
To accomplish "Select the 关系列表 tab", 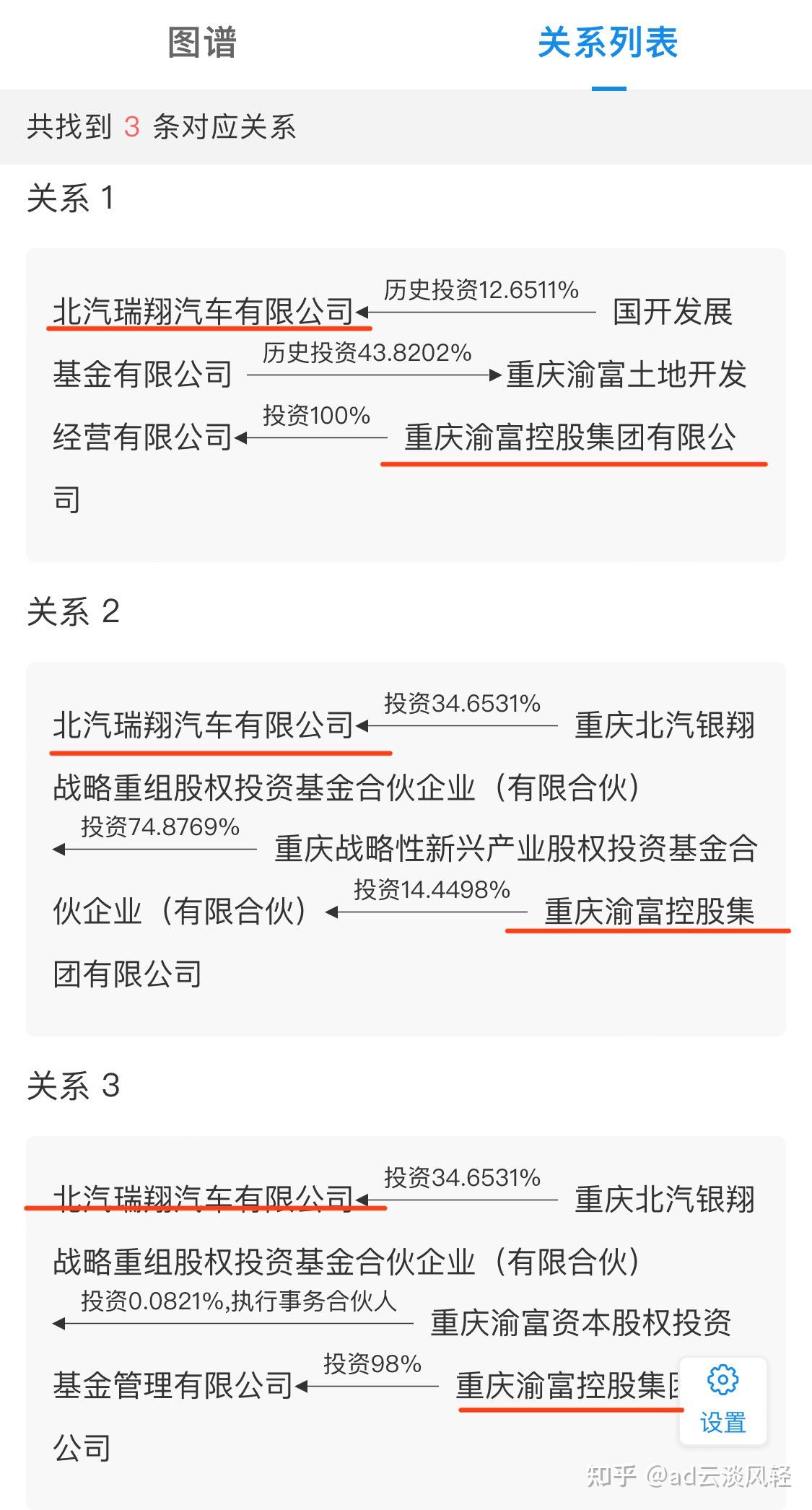I will pos(608,43).
